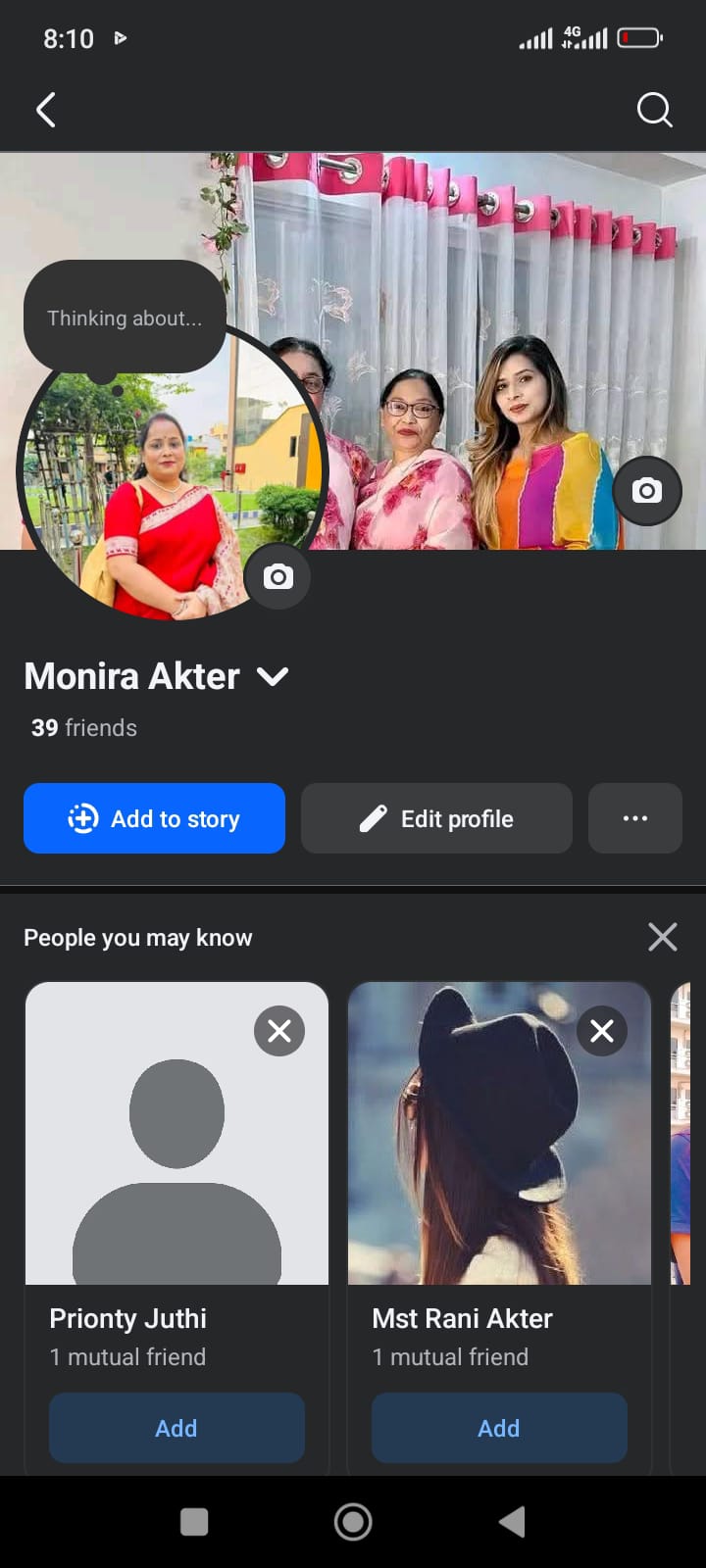This screenshot has height=1568, width=706.
Task: Go to the system home screen
Action: (x=353, y=1522)
